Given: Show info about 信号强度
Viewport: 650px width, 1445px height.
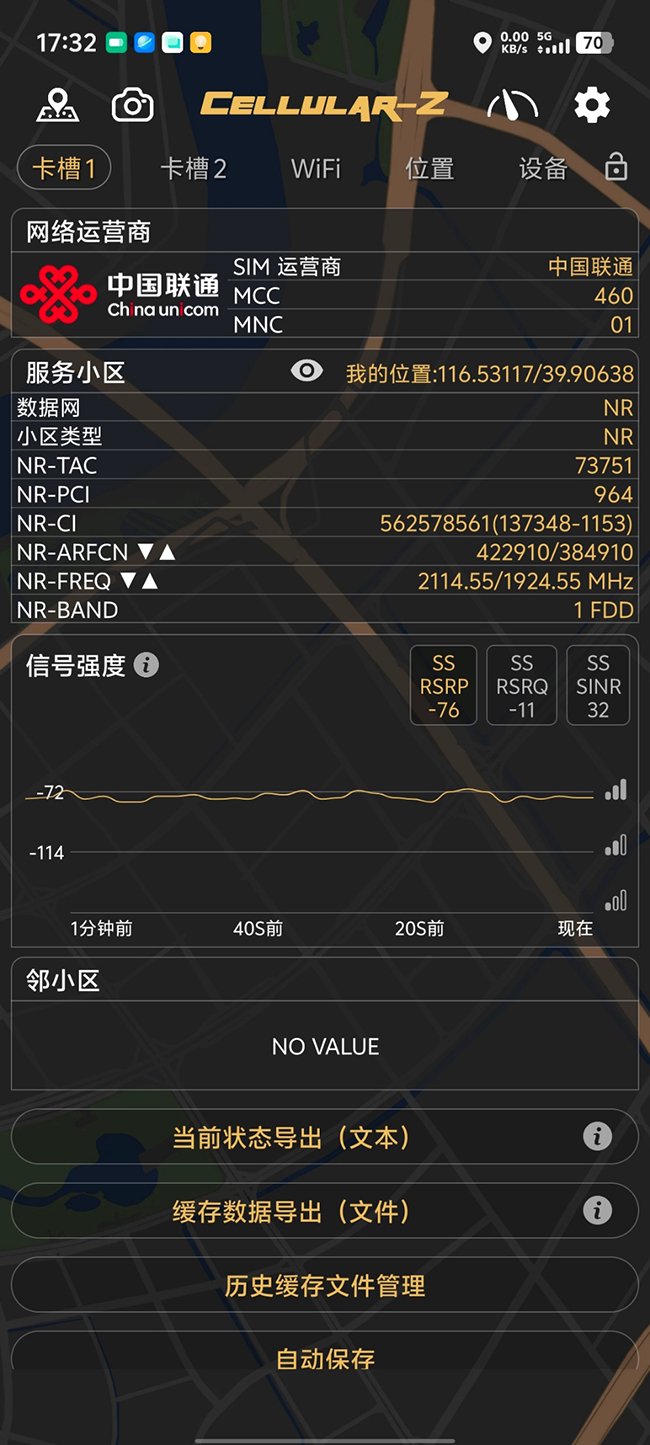Looking at the screenshot, I should click(147, 665).
